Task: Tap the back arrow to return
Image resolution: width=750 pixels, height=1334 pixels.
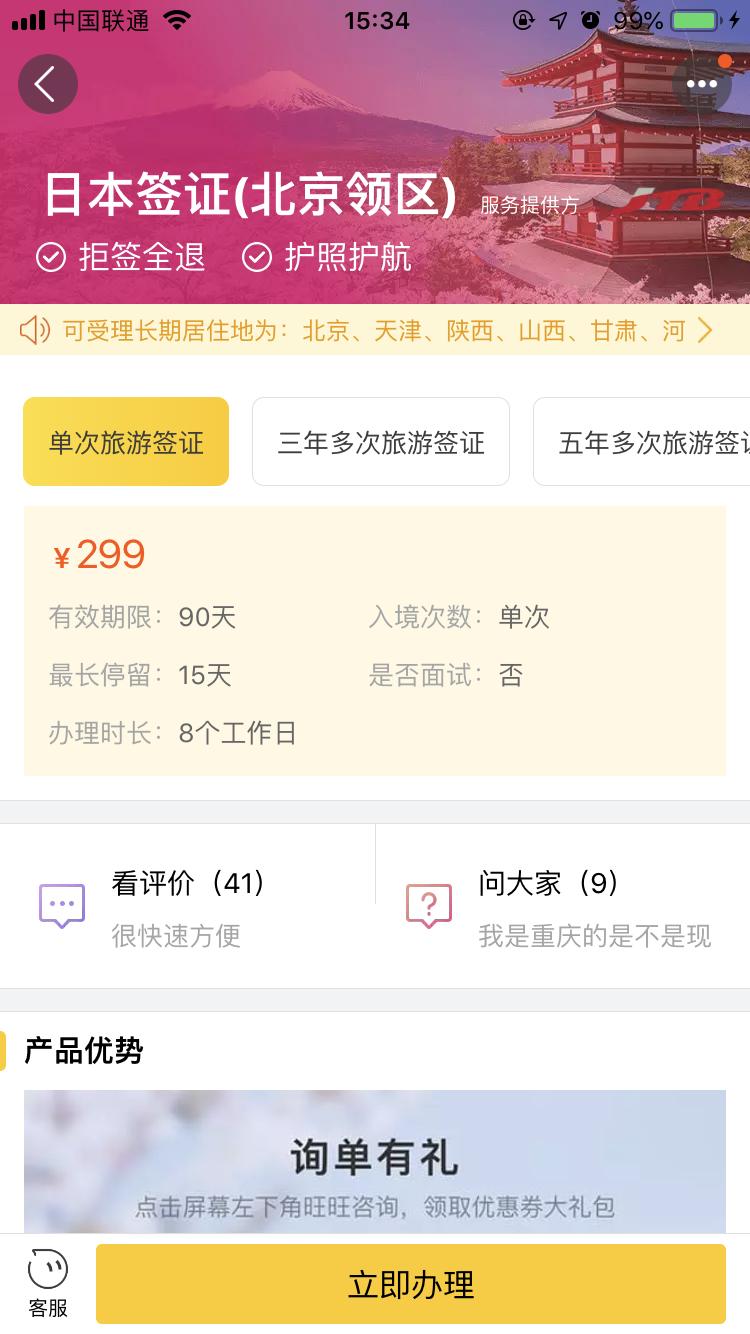Action: [x=47, y=84]
